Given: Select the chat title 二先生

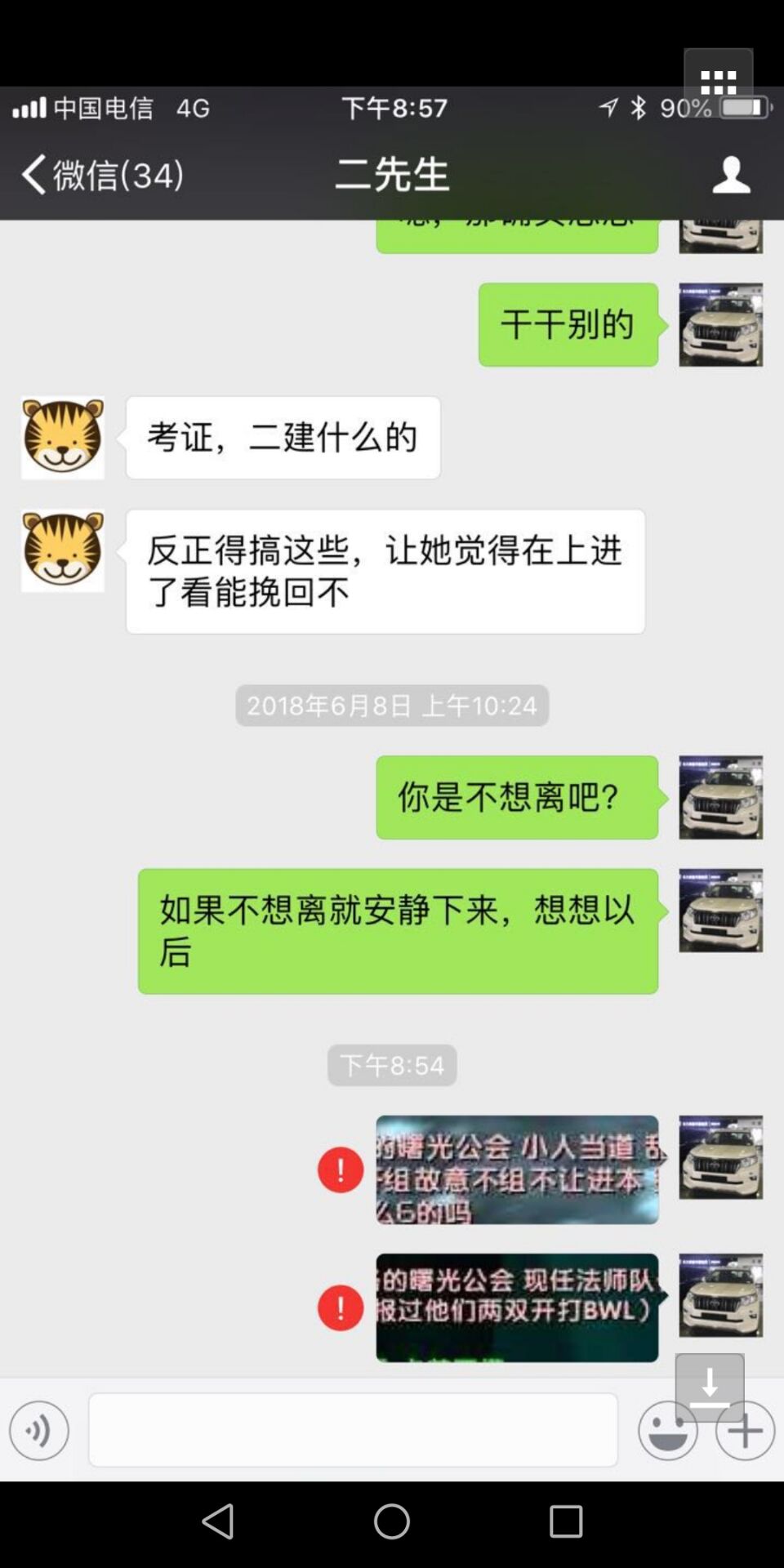Looking at the screenshot, I should [391, 173].
